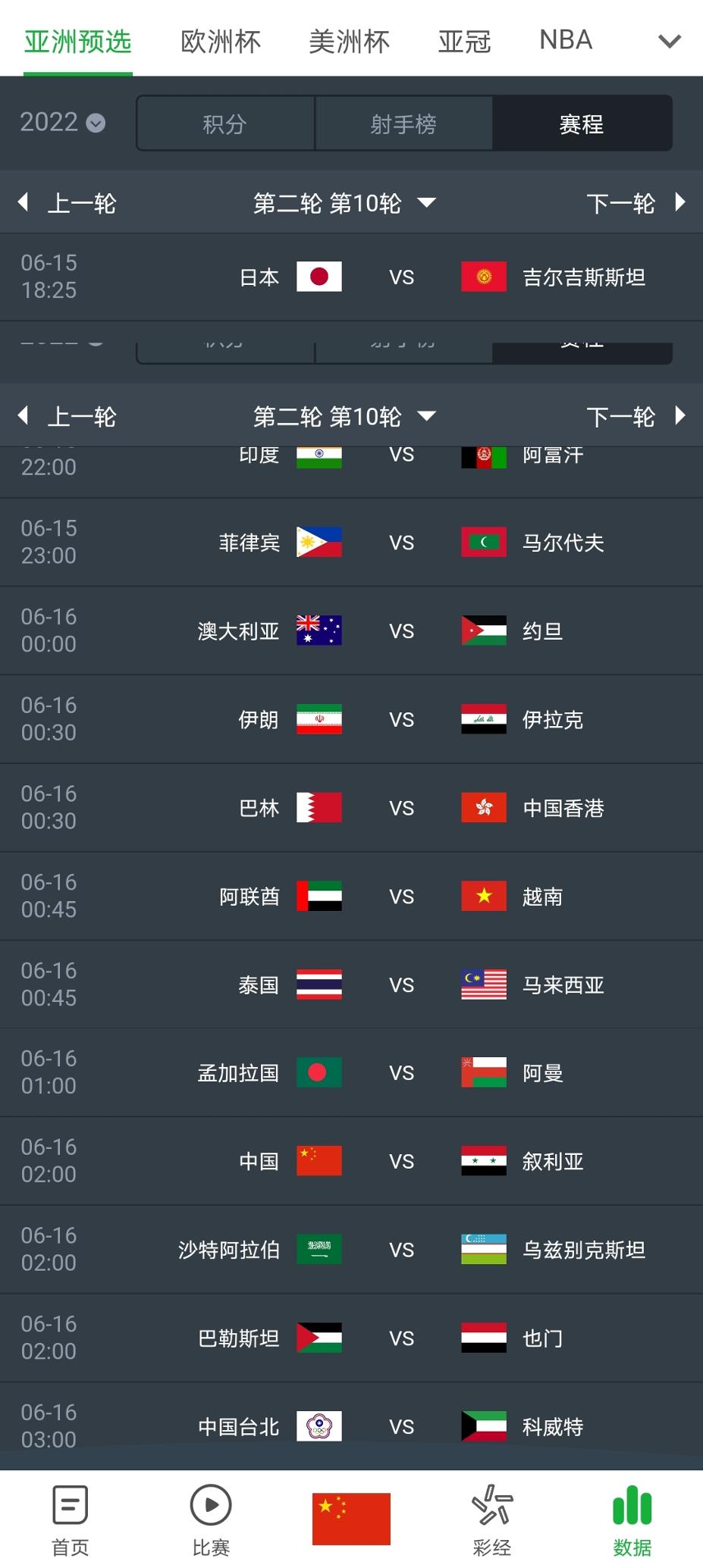
Task: Tap the China flag center button
Action: [351, 1518]
